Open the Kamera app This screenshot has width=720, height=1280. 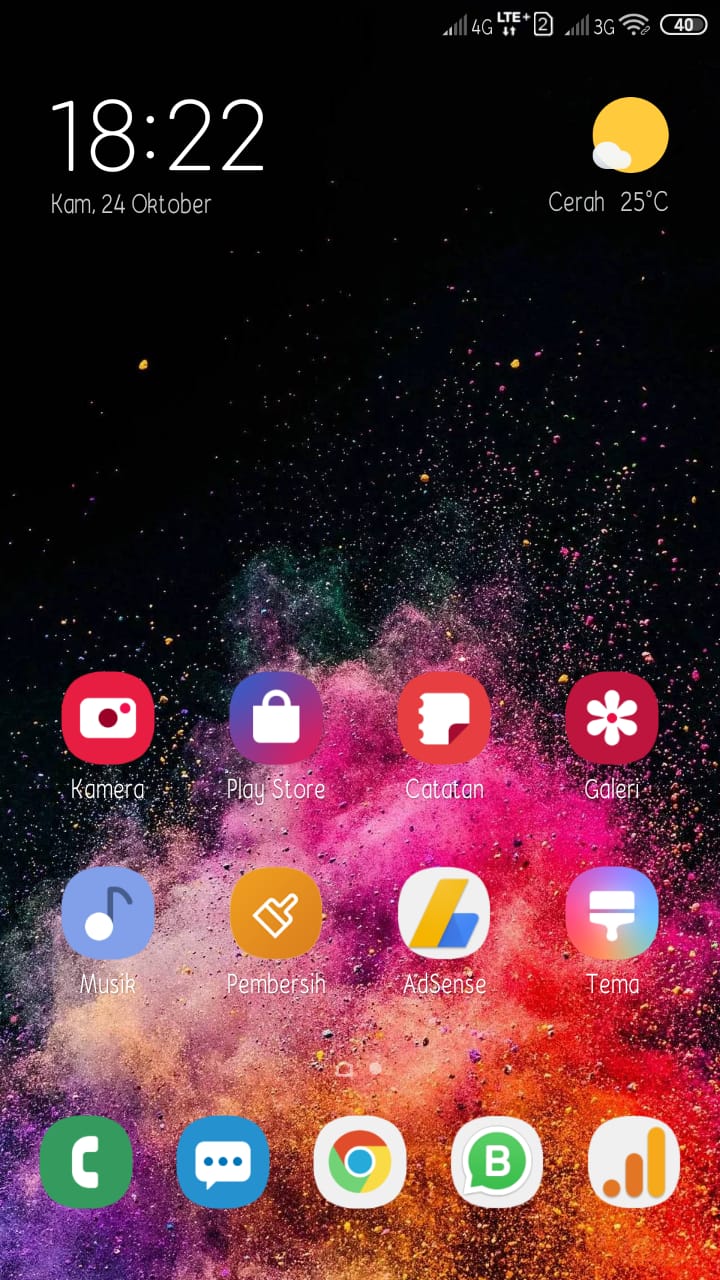pyautogui.click(x=108, y=718)
